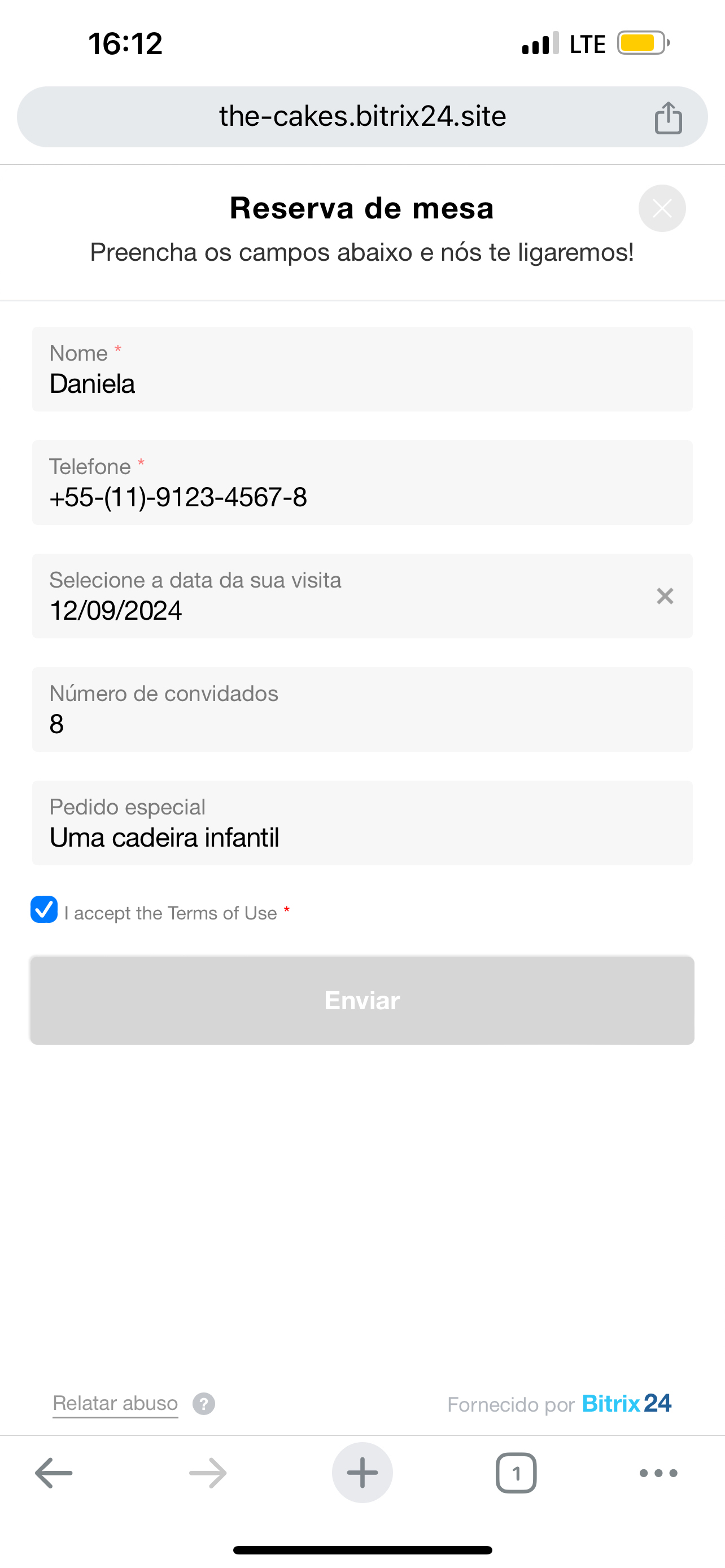Screen dimensions: 725x1568
Task: Uncheck the Terms of Use checkbox
Action: click(x=44, y=909)
